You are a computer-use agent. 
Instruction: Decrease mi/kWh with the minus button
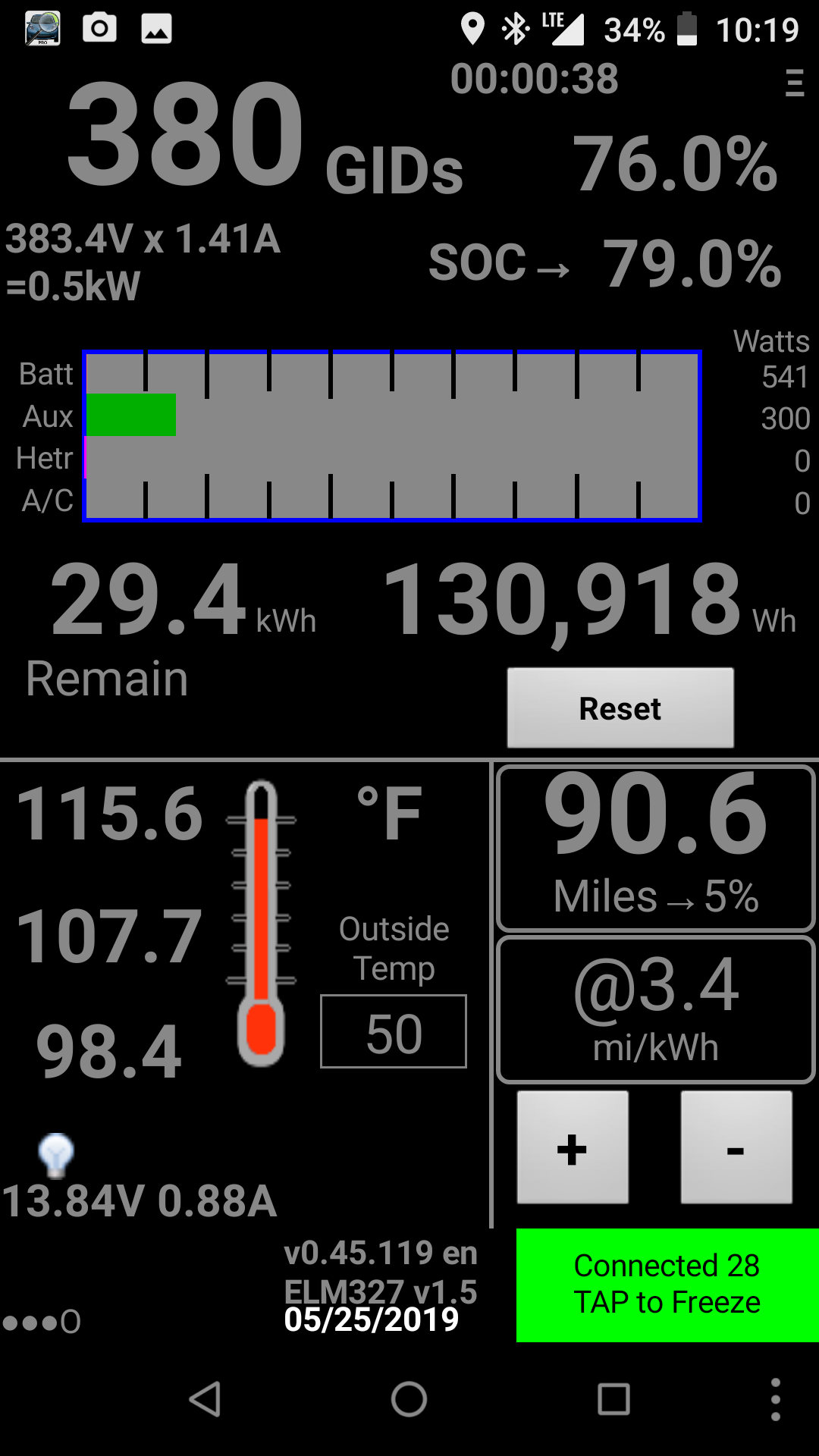coord(736,1147)
